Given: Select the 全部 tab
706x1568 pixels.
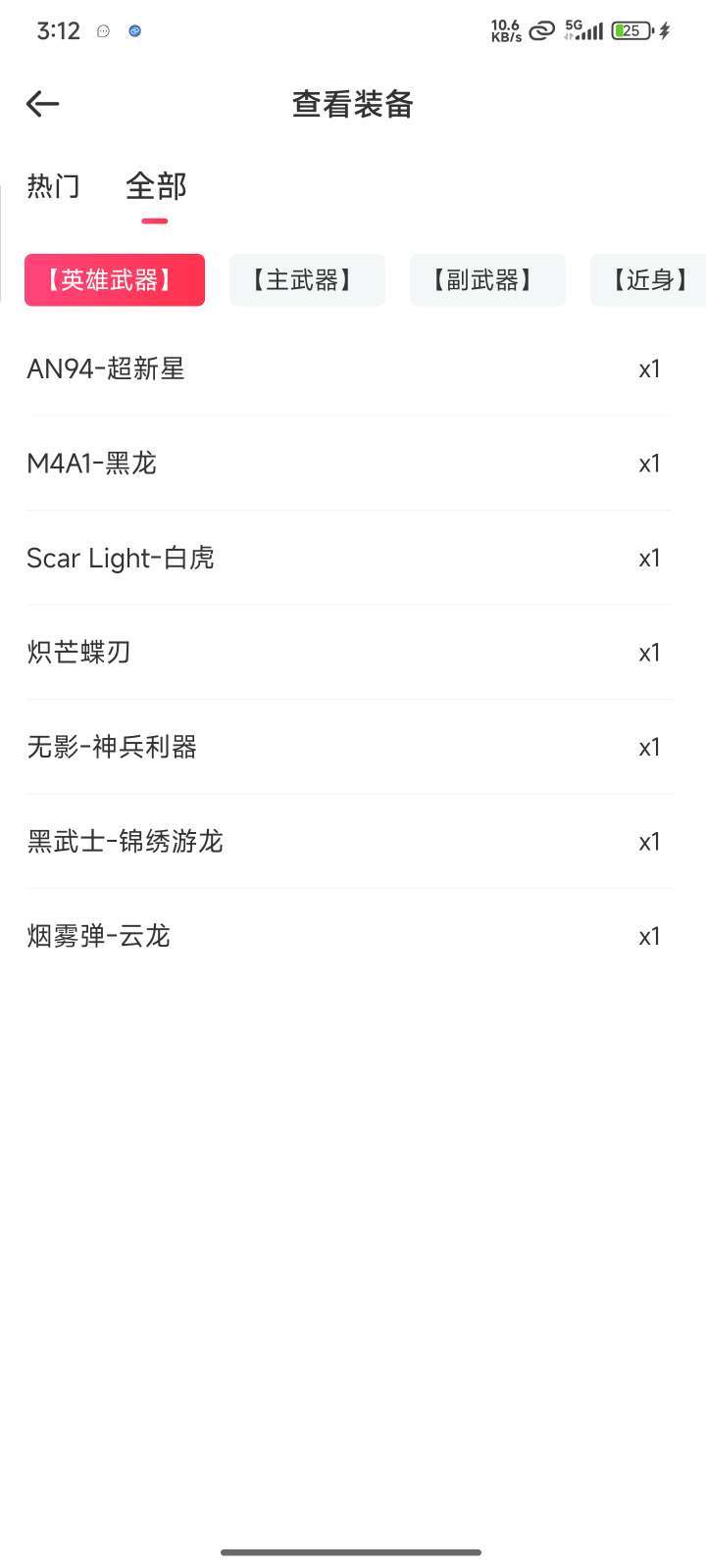Looking at the screenshot, I should click(x=156, y=186).
